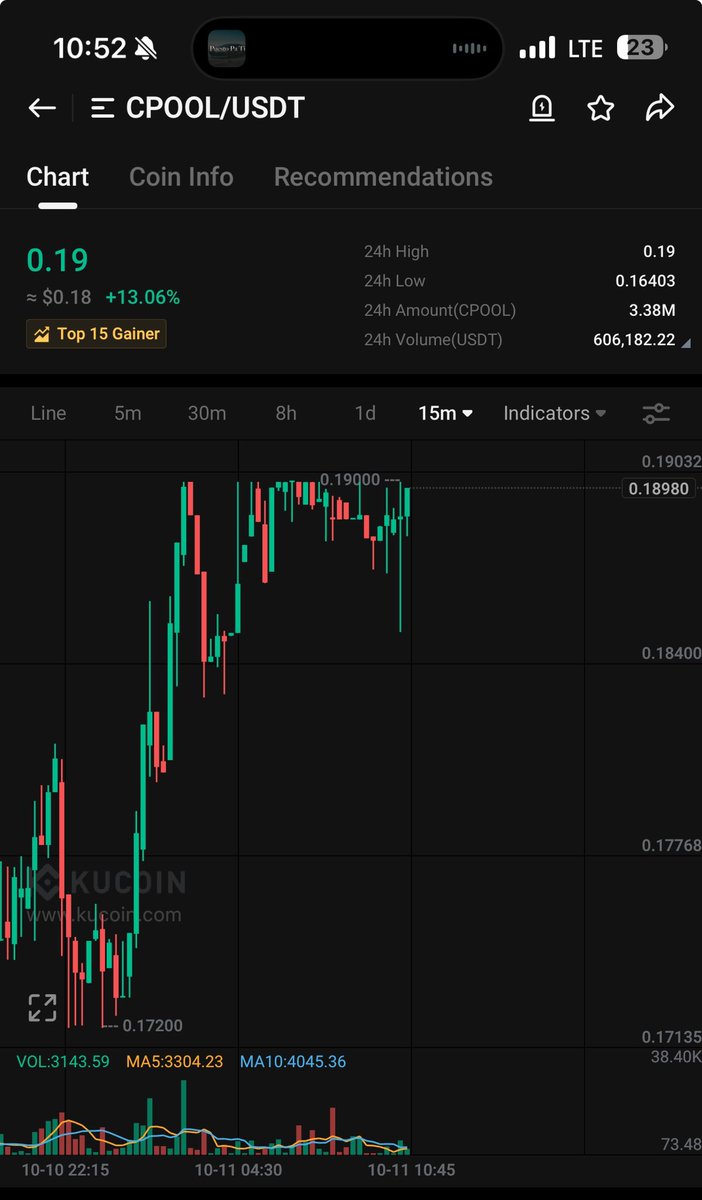Expand the chart to full screen

(42, 1007)
